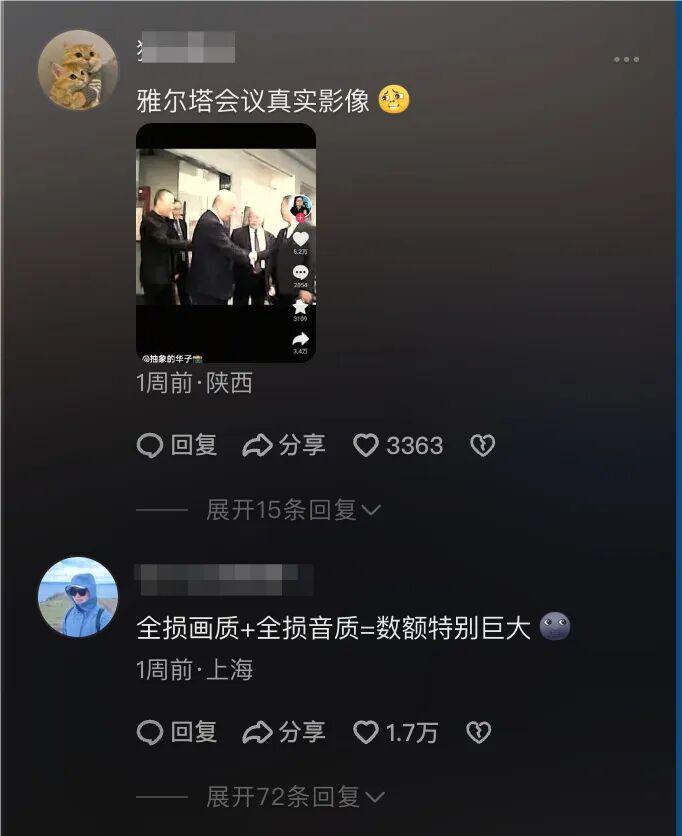The image size is (682, 836).
Task: Open the cat avatar commenter's profile
Action: click(x=77, y=70)
